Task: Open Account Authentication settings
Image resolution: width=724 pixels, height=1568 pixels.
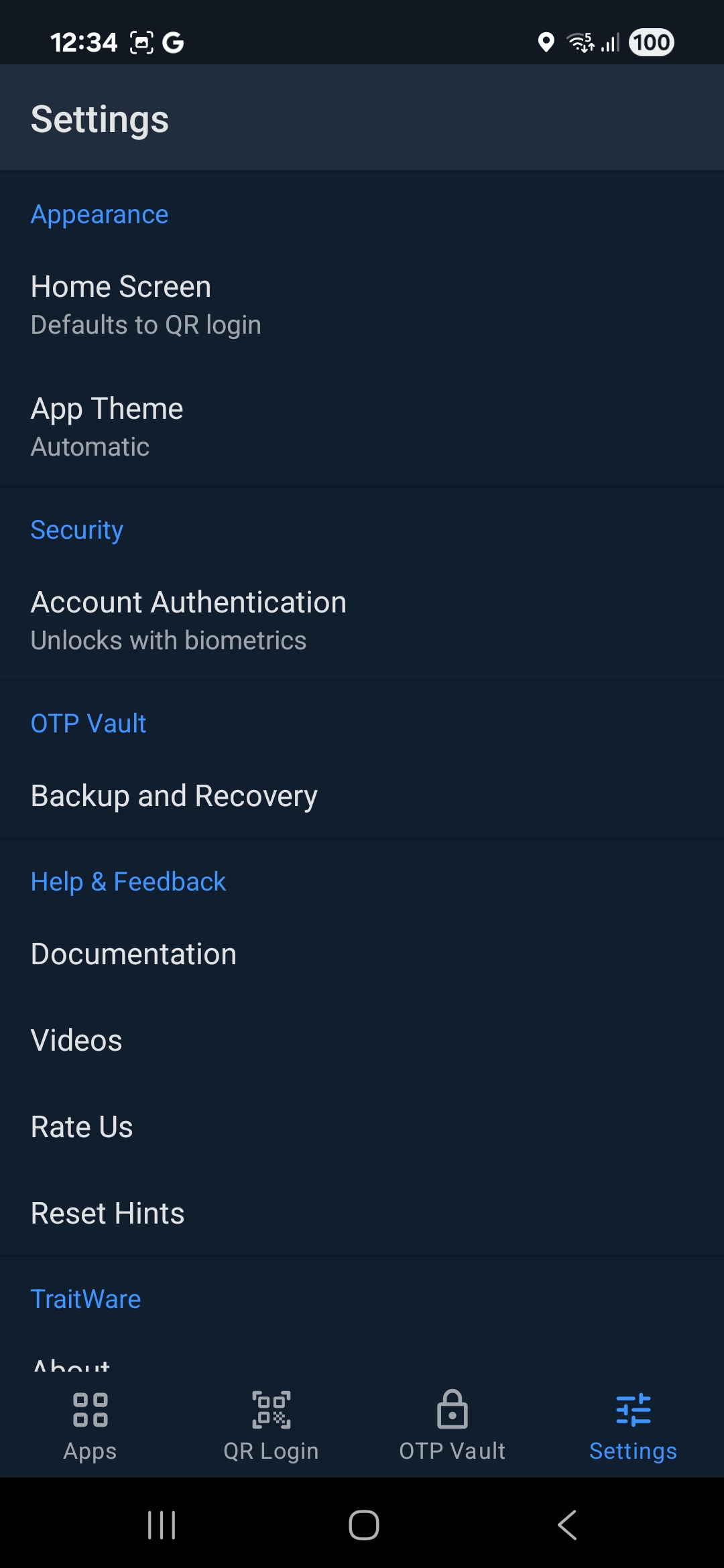Action: 362,620
